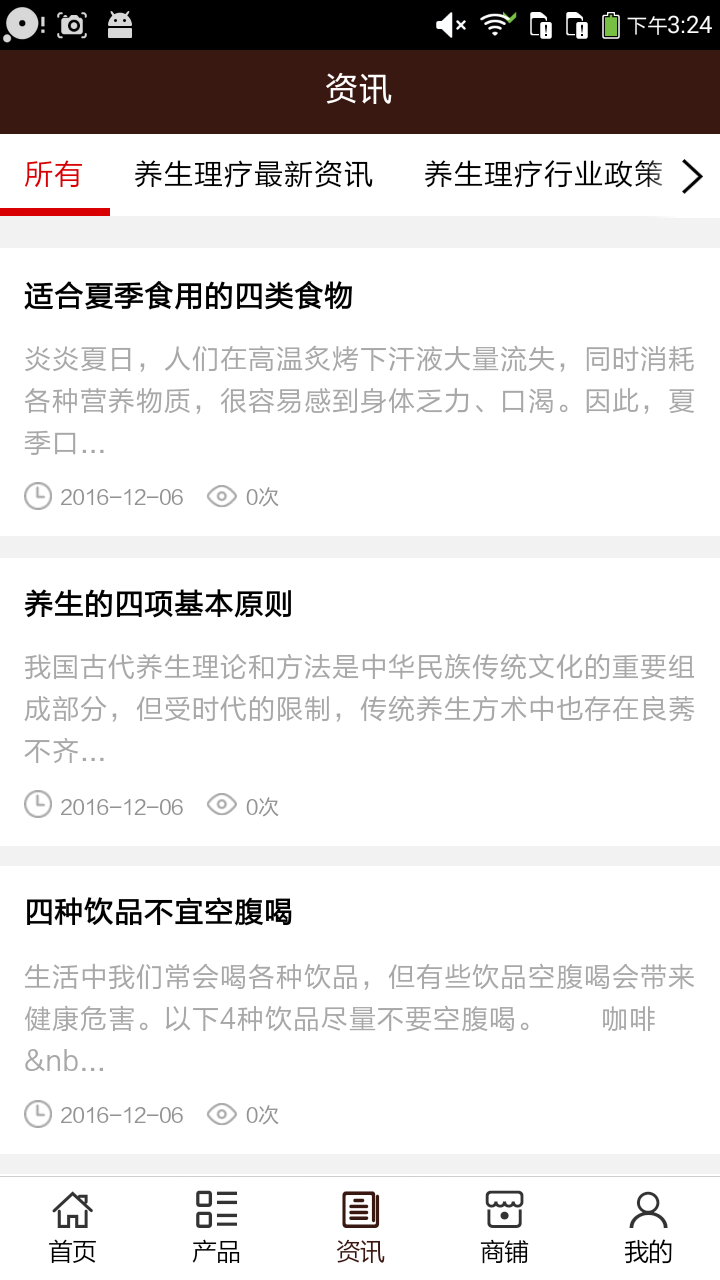Open article 适合夏季食用的四类食物

[x=188, y=296]
